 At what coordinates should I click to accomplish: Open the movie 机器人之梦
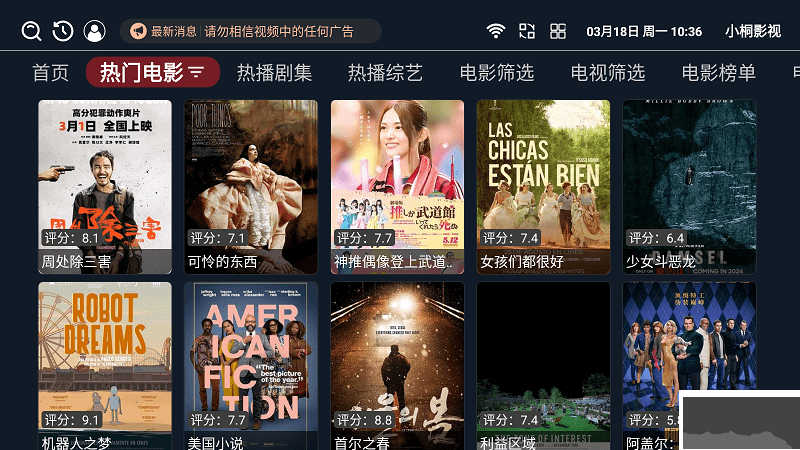[105, 365]
